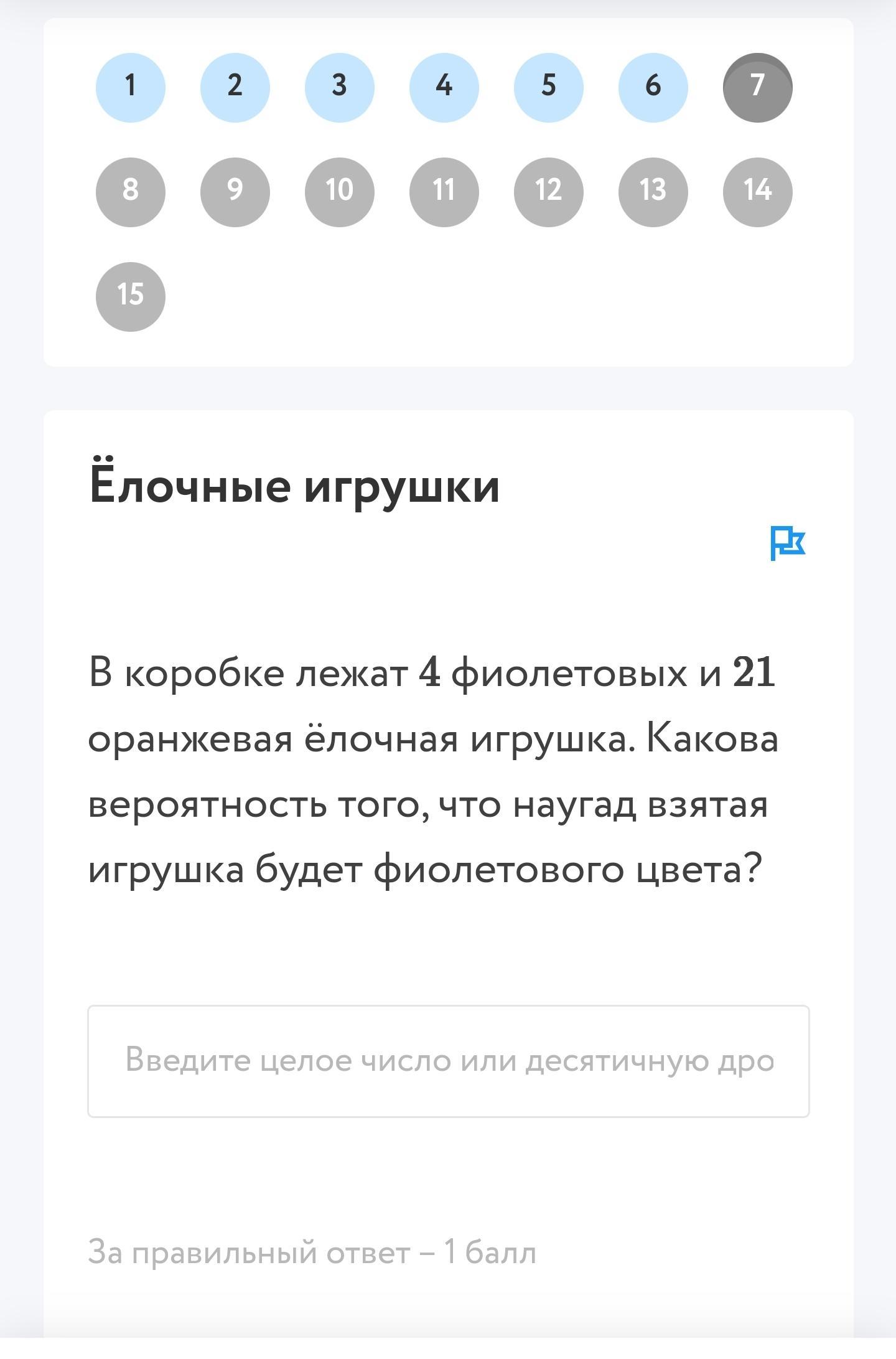Tap the current question 7 bubble
The height and width of the screenshot is (1359, 896).
coord(757,87)
